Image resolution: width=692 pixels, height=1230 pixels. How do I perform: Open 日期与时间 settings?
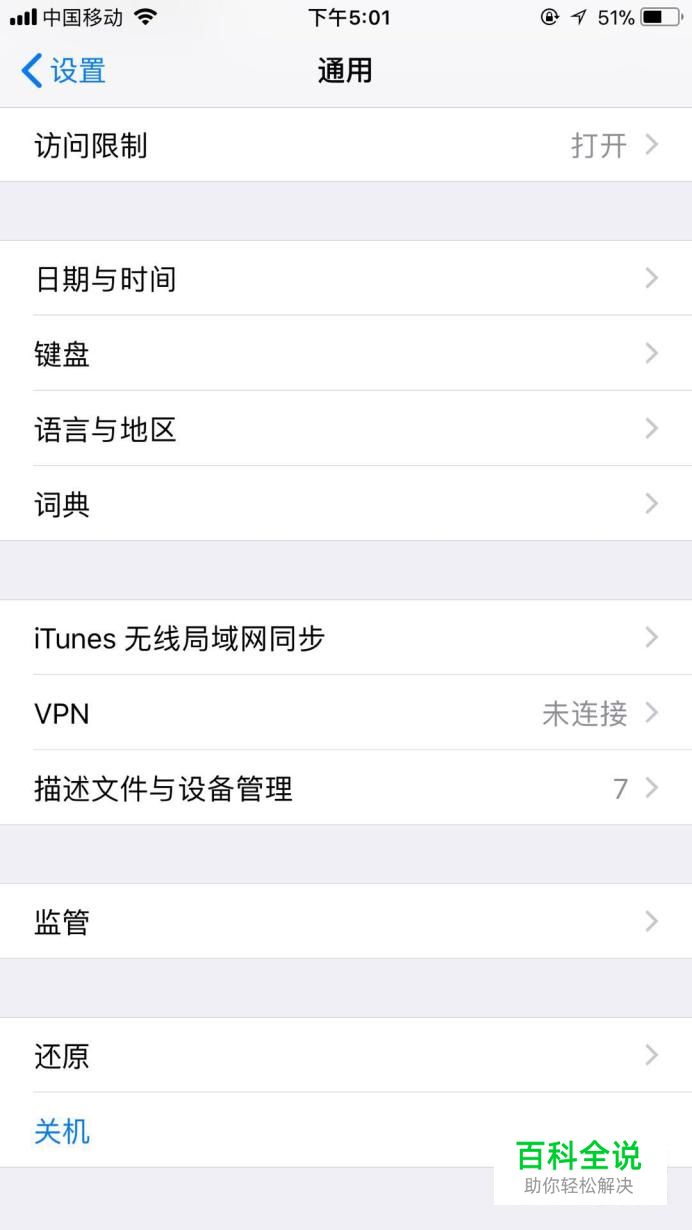tap(345, 279)
